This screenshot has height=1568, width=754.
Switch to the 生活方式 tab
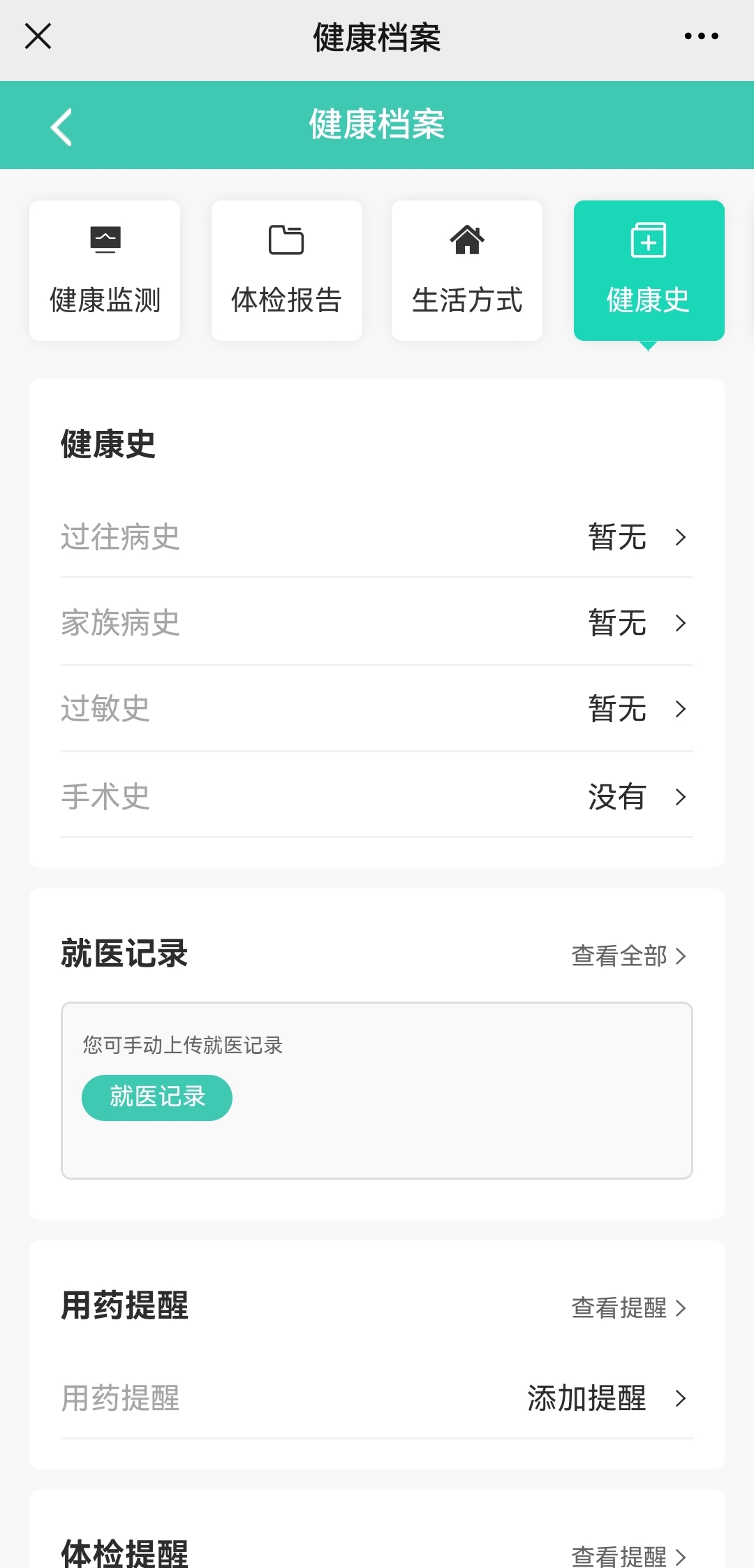coord(467,270)
